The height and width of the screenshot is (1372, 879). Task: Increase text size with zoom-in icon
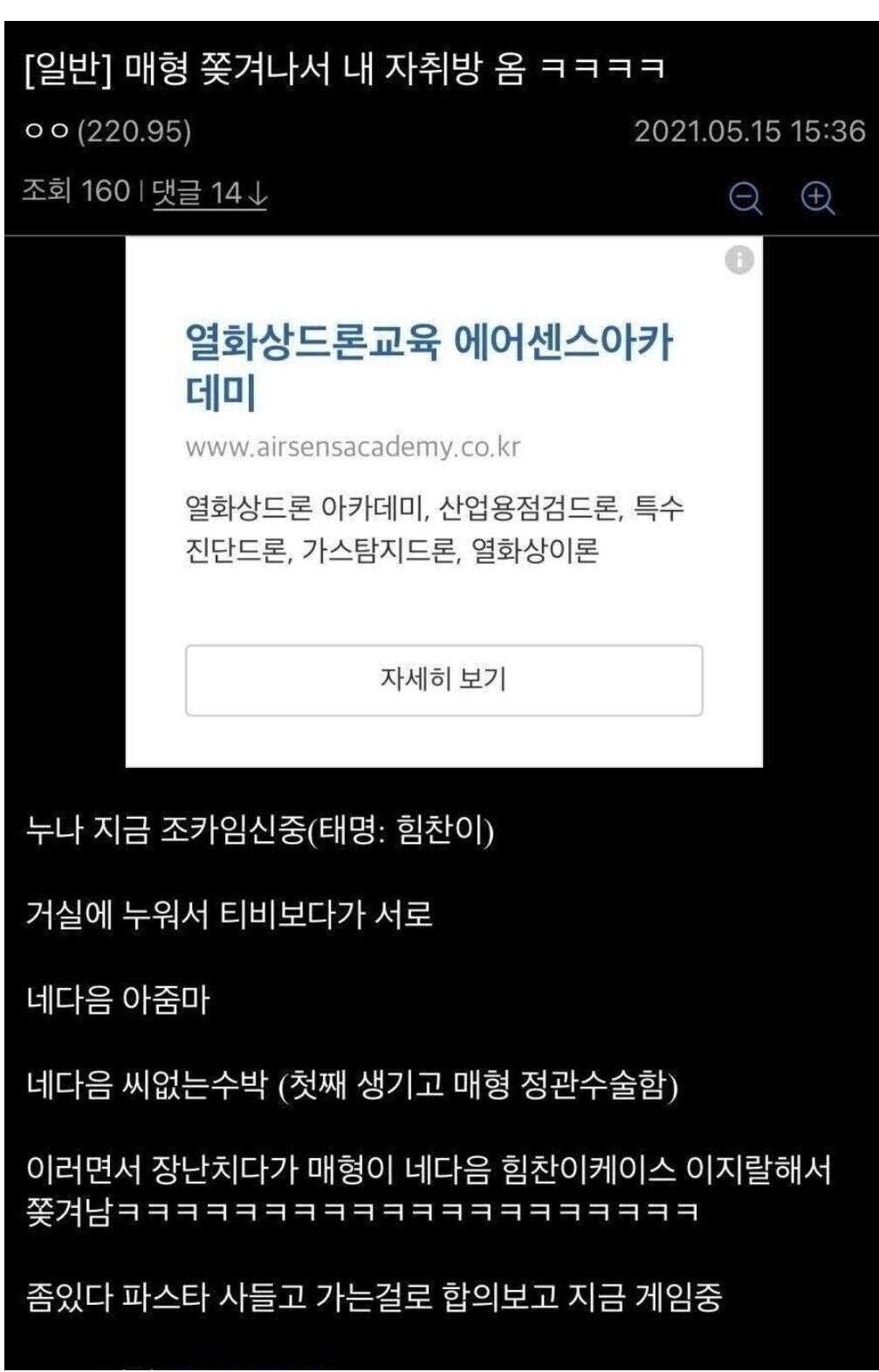[x=818, y=200]
